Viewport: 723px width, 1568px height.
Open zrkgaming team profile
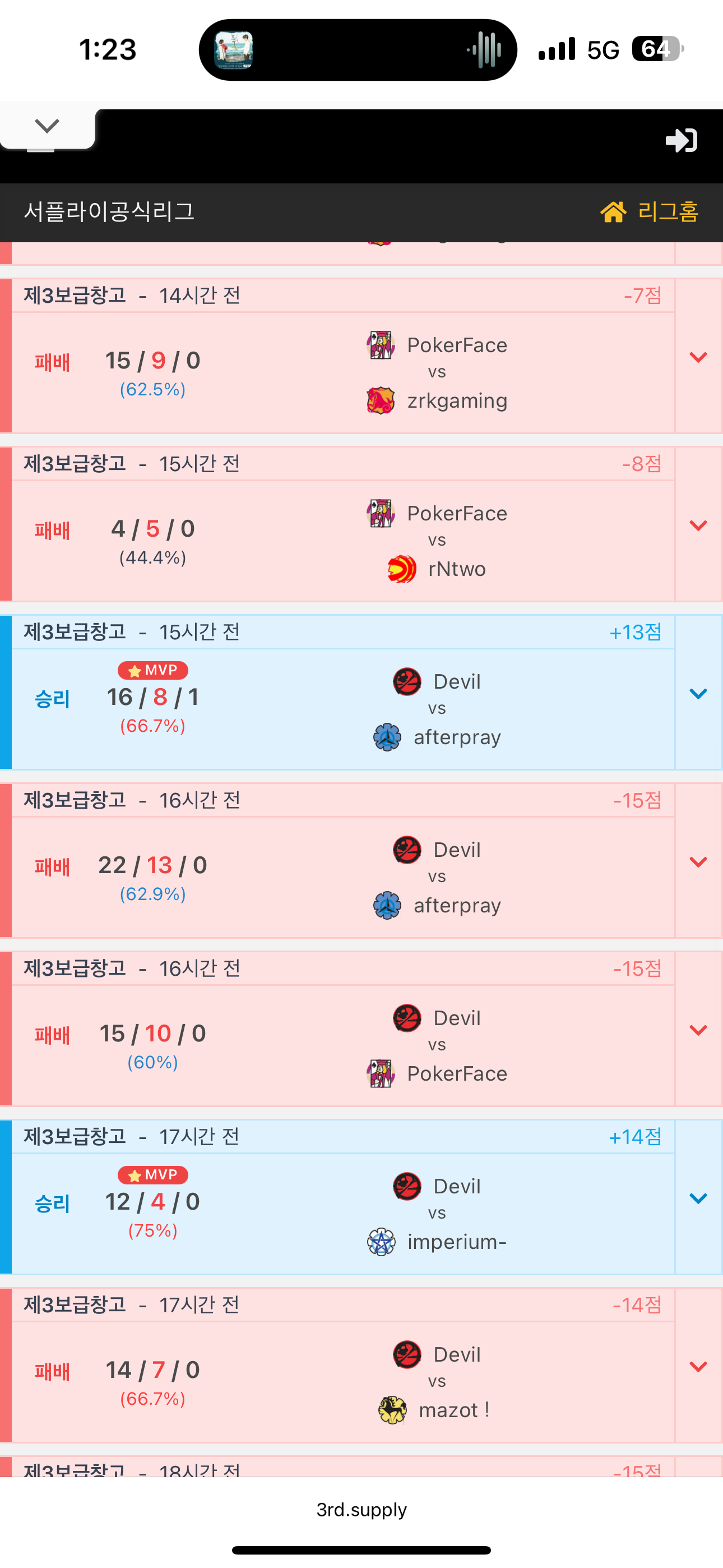(456, 400)
